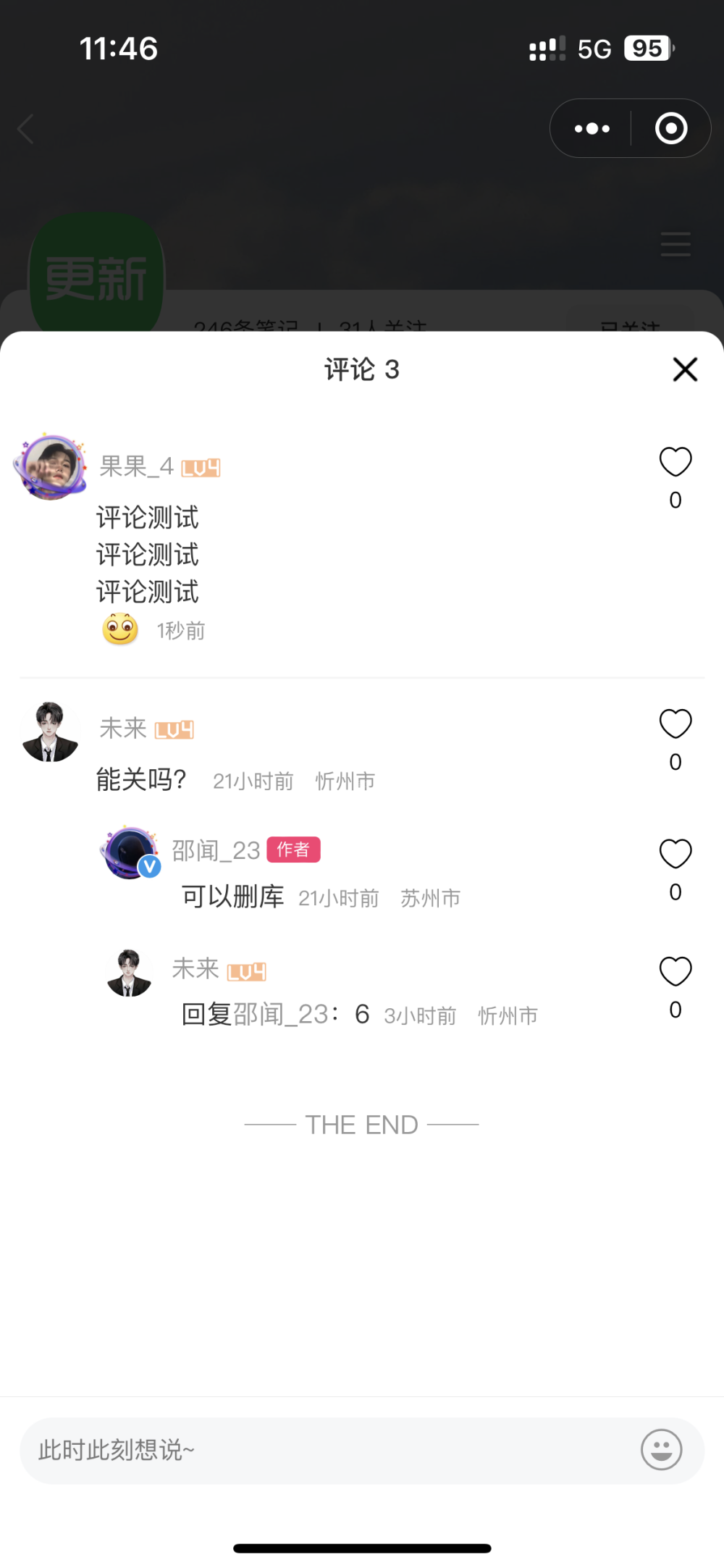Viewport: 724px width, 1568px height.
Task: Tap username 邵闻_23
Action: 216,850
